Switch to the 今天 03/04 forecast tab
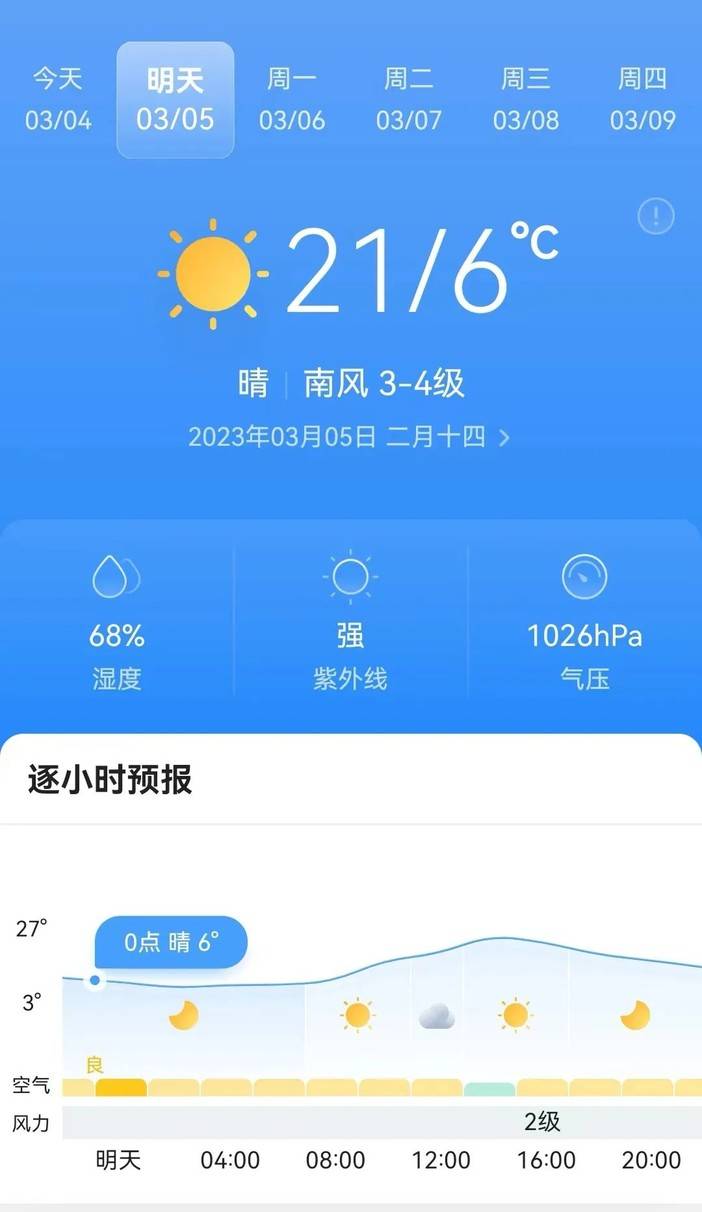Screen dimensions: 702x1212 point(58,100)
